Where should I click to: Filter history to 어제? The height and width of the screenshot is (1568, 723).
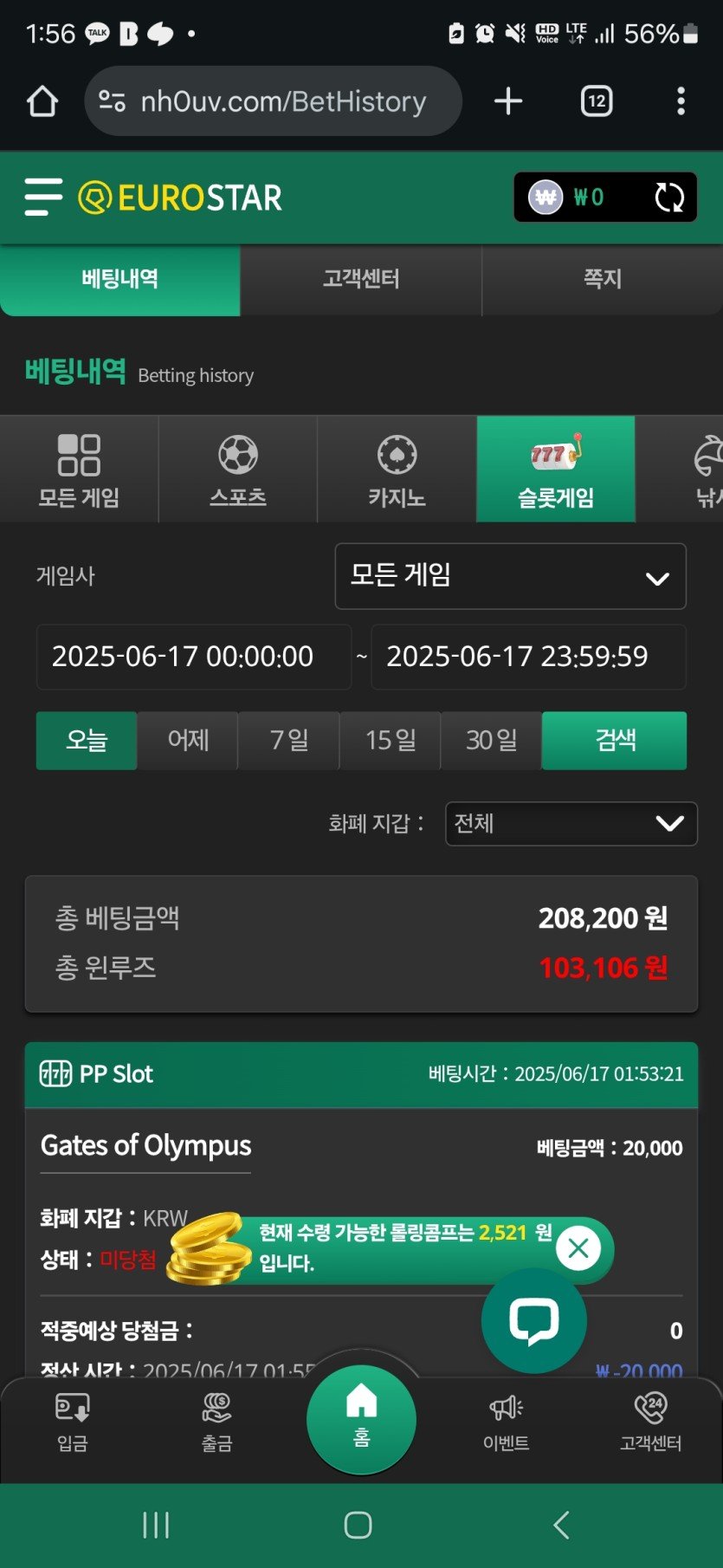click(x=188, y=741)
